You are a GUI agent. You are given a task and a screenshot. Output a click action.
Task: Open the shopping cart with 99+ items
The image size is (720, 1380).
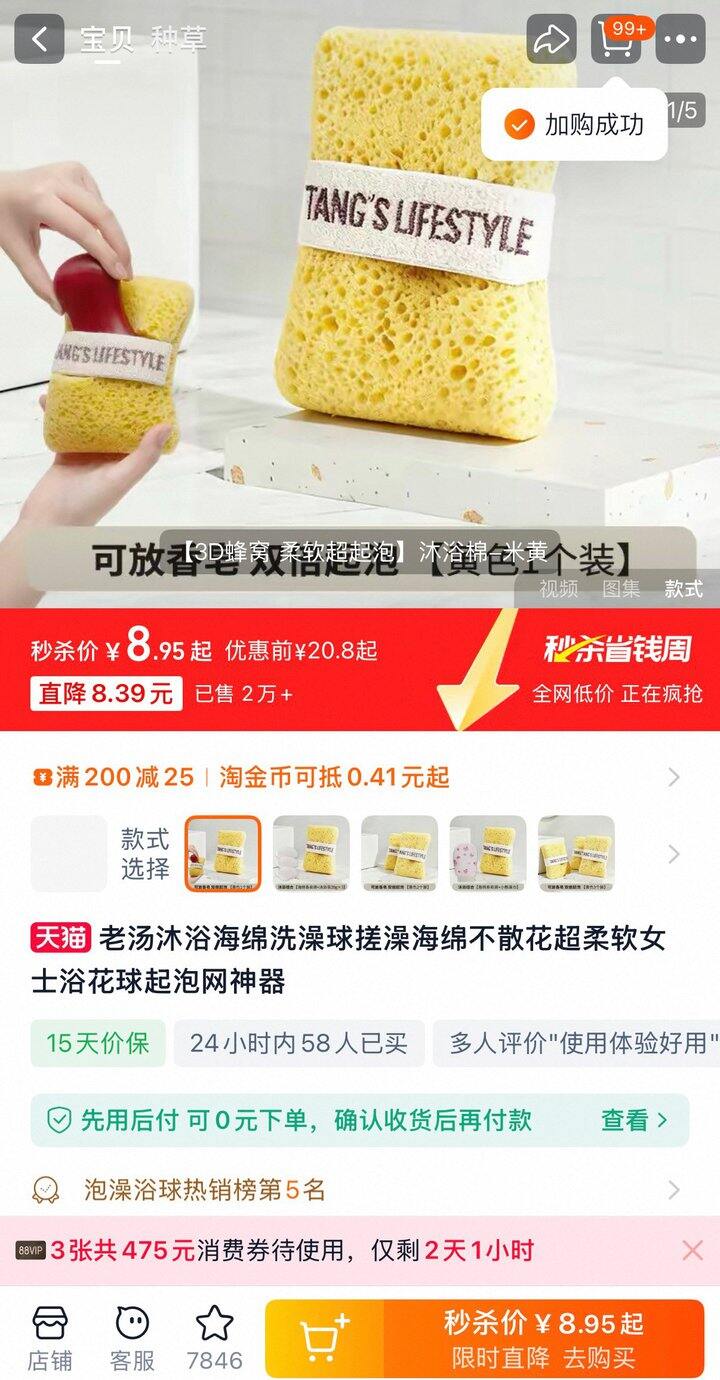(x=614, y=42)
